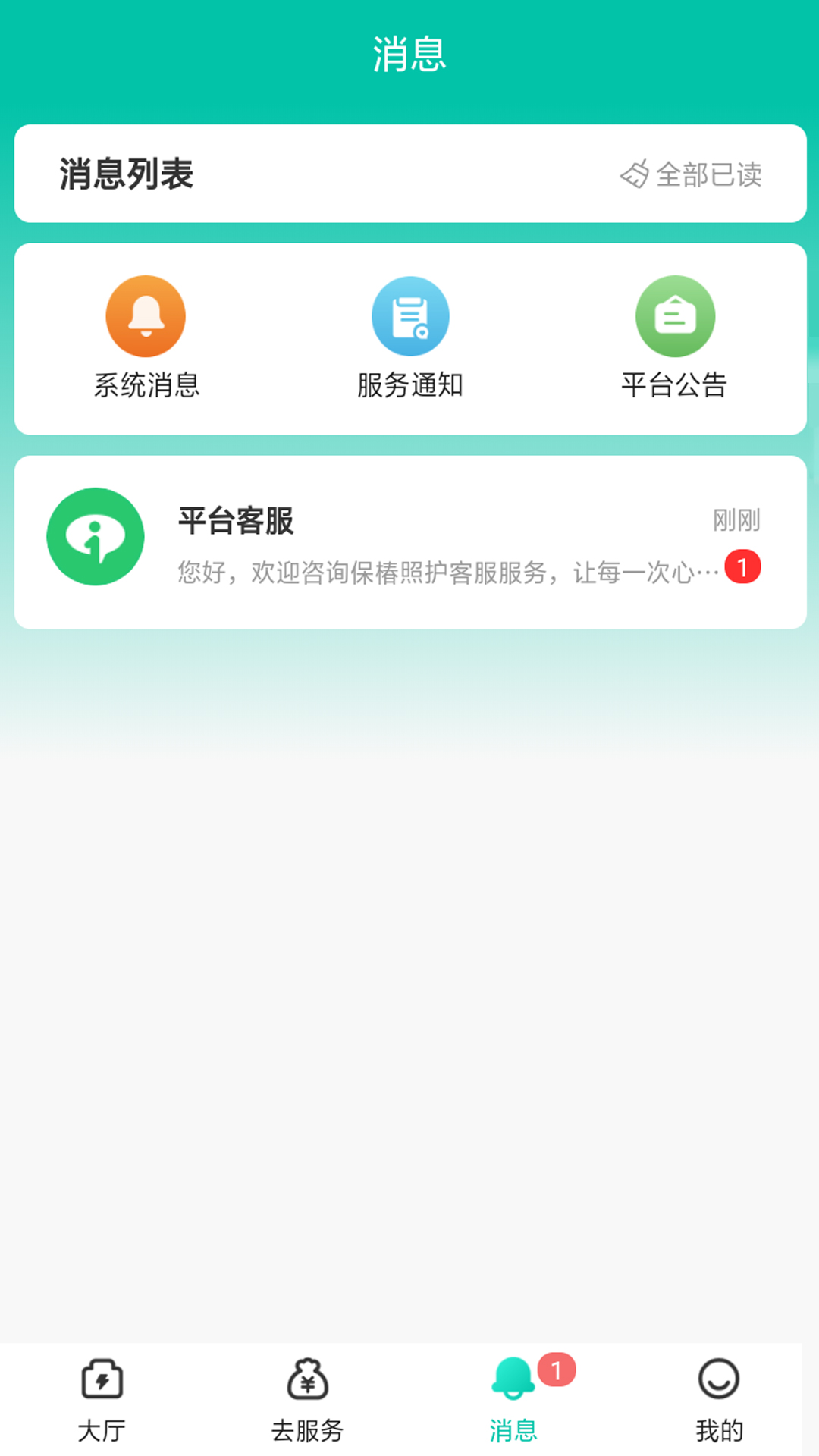
Task: Select the 消息 tab
Action: pos(513,1400)
